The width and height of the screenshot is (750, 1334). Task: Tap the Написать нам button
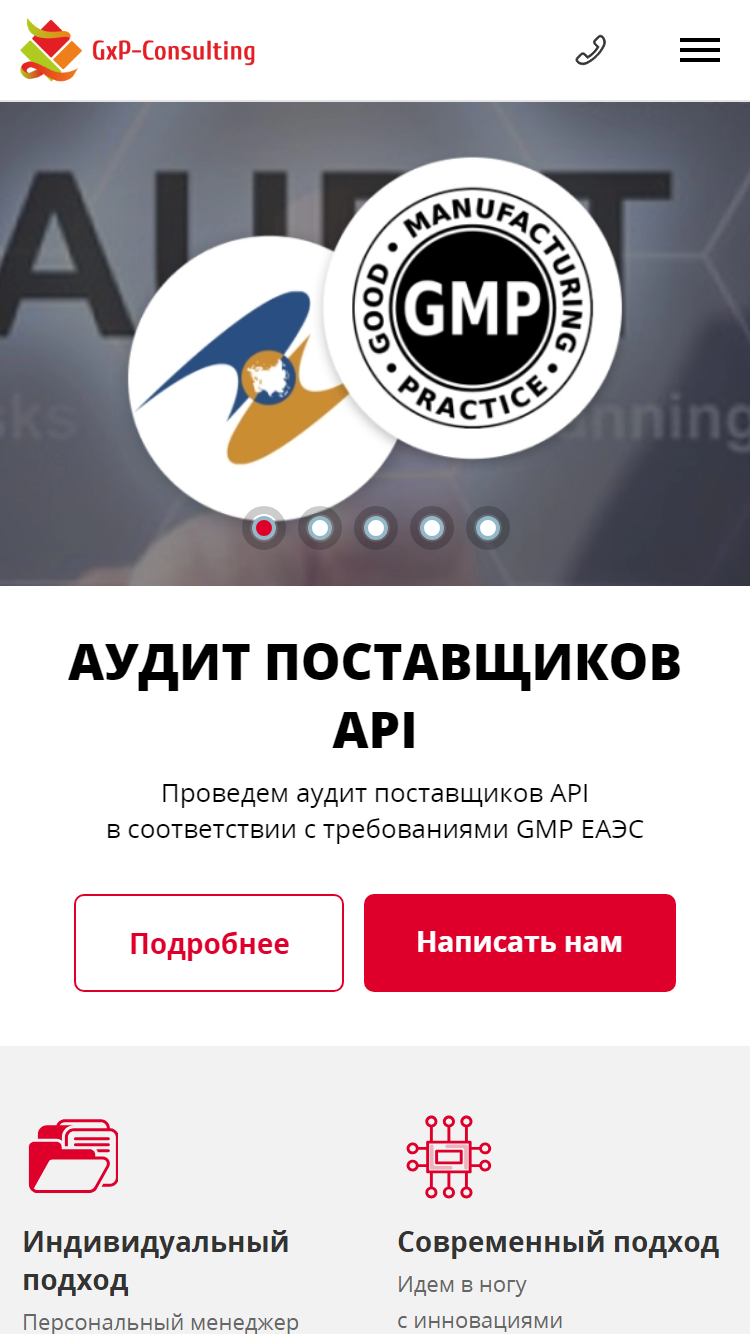[520, 943]
